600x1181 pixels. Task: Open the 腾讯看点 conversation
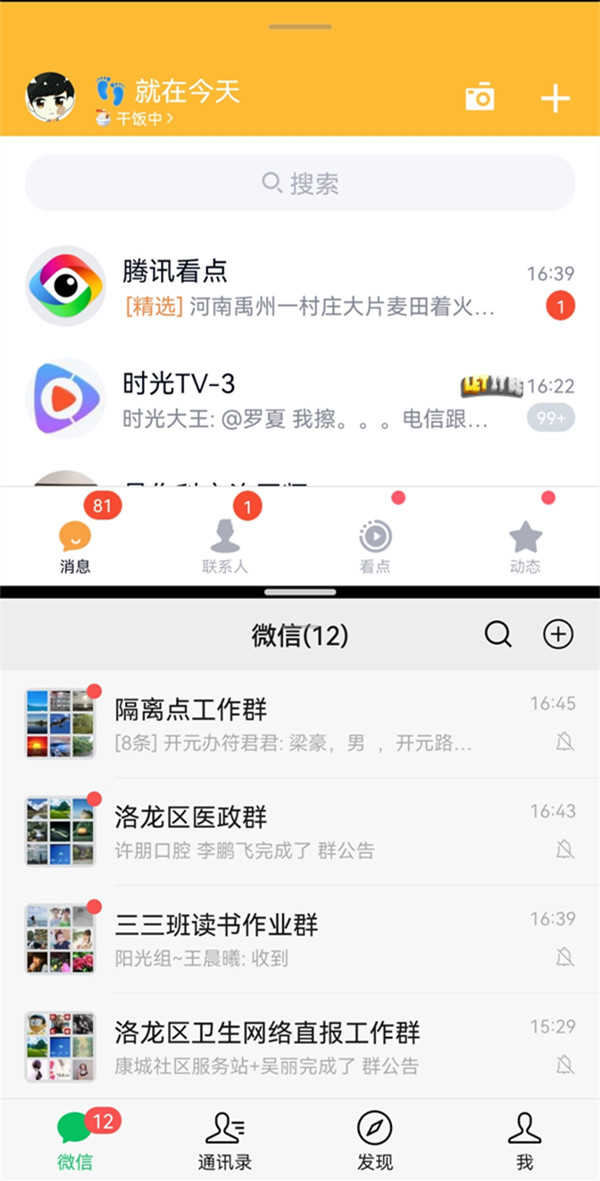[300, 287]
